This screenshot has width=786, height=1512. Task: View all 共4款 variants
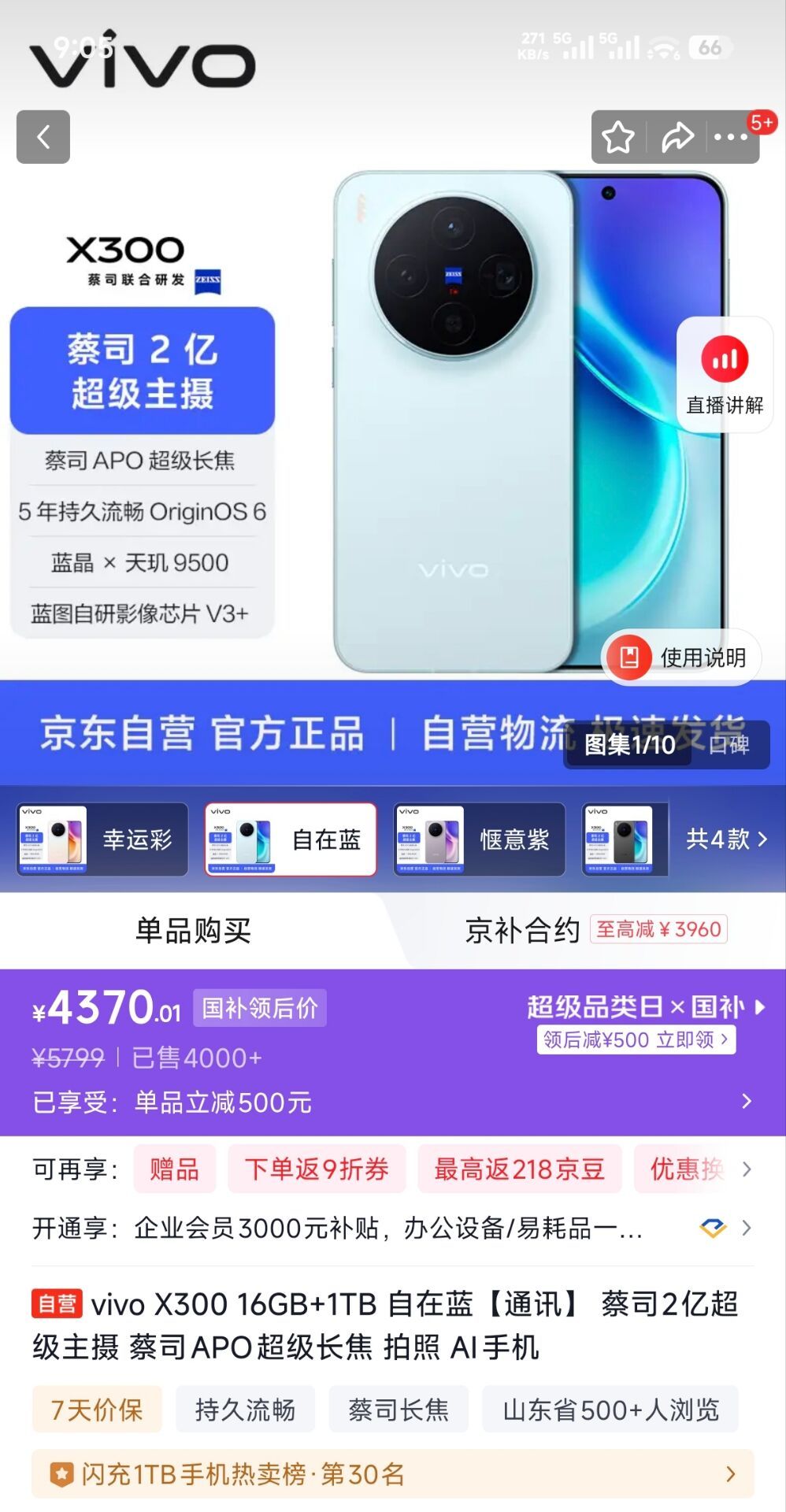click(x=726, y=839)
